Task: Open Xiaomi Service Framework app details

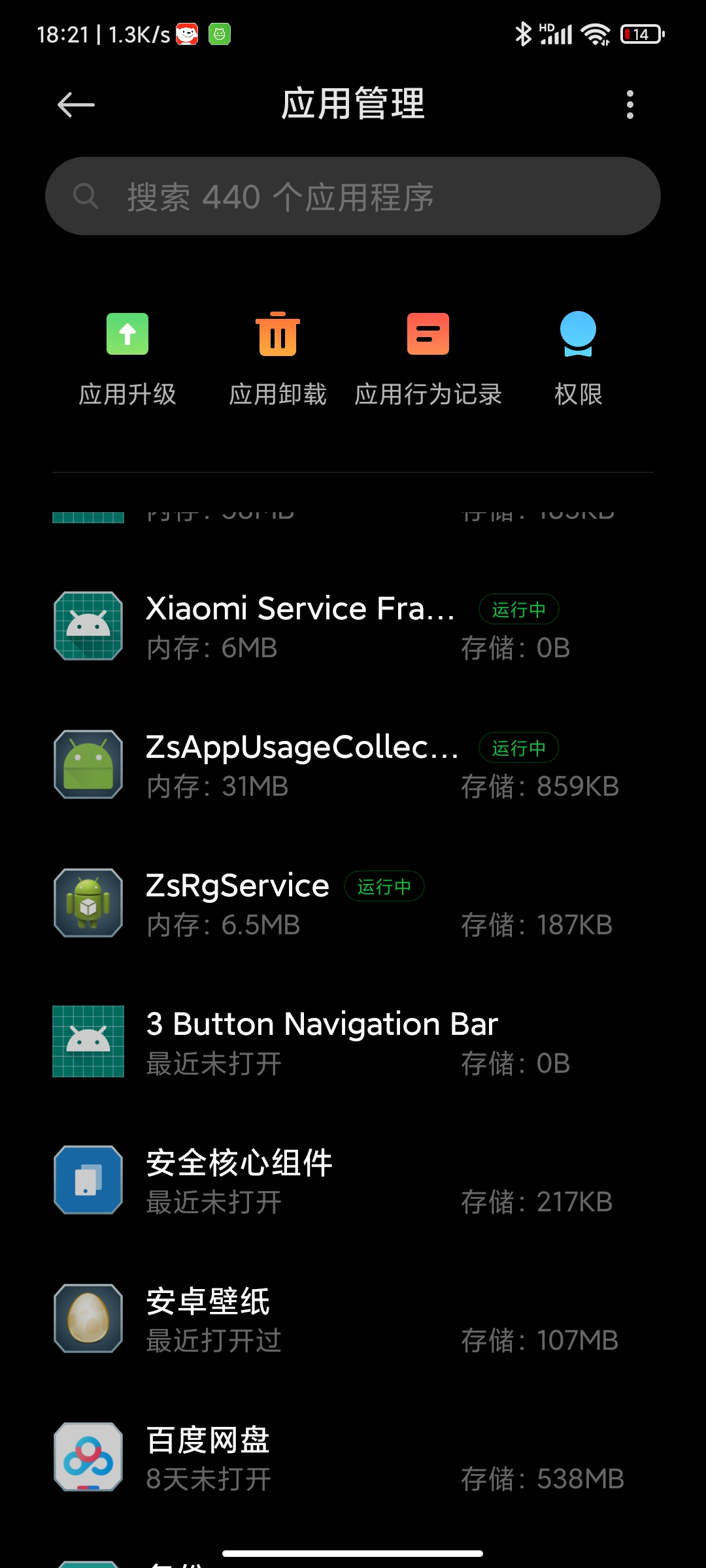Action: pyautogui.click(x=353, y=627)
